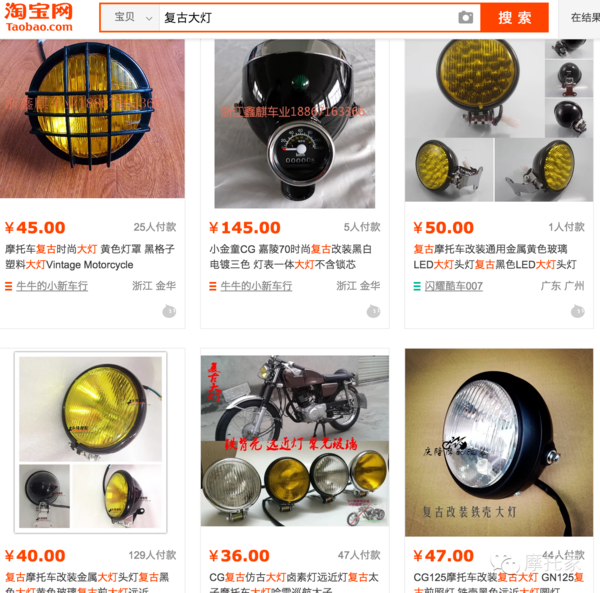The width and height of the screenshot is (600, 593).
Task: Go to Taobao home via logo
Action: [x=40, y=17]
